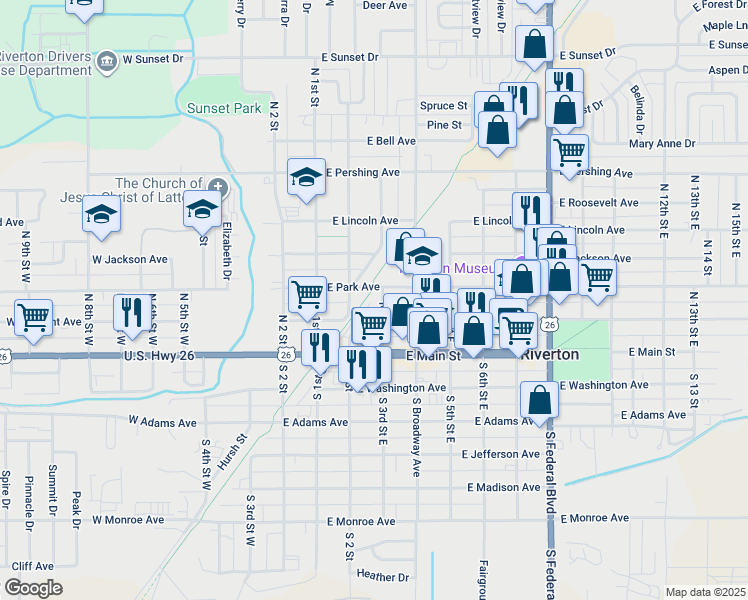The width and height of the screenshot is (748, 600).
Task: Tap the school marker on E Pershing Ave
Action: point(306,178)
